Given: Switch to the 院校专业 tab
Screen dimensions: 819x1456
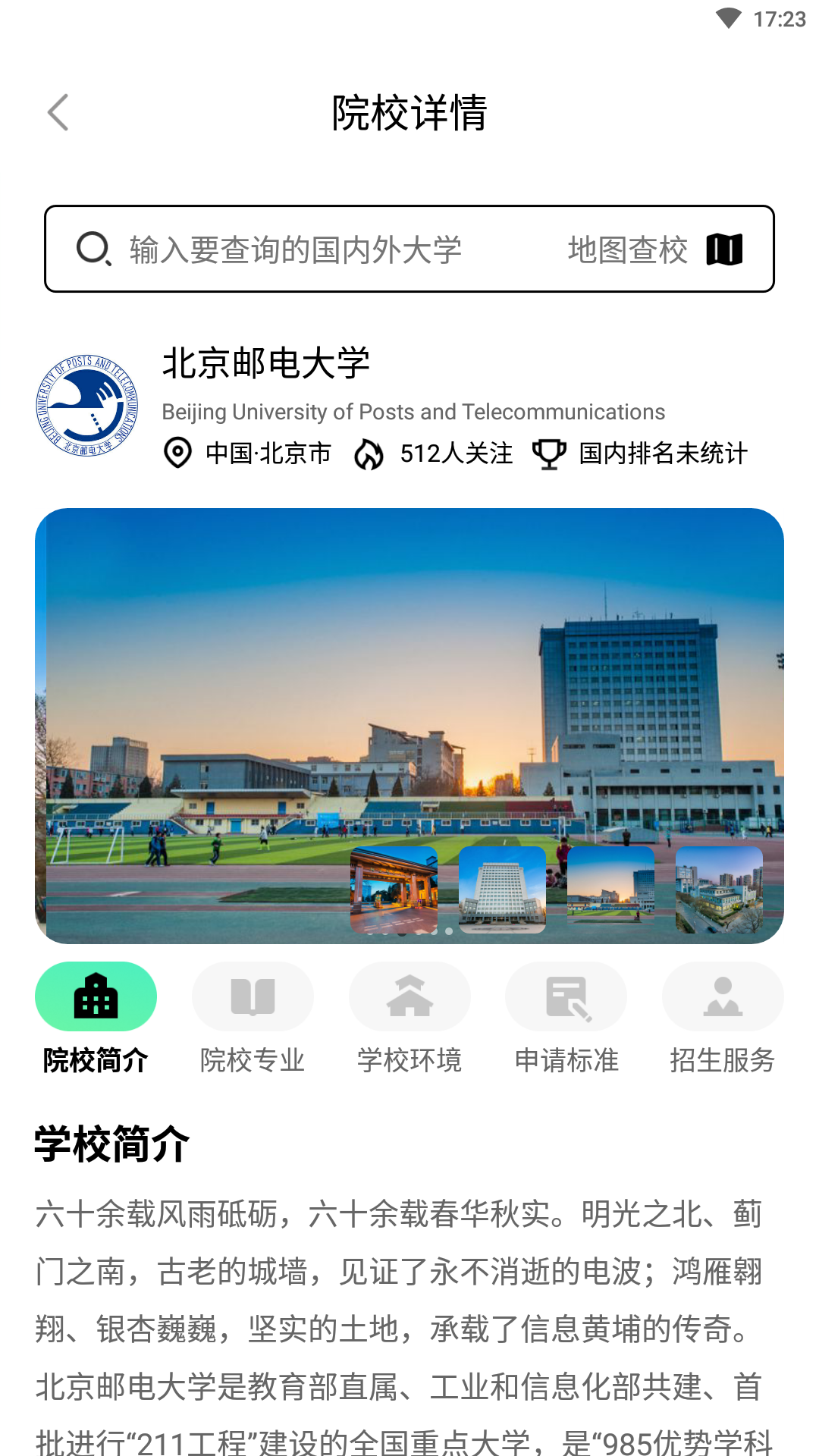Looking at the screenshot, I should coord(252,1062).
